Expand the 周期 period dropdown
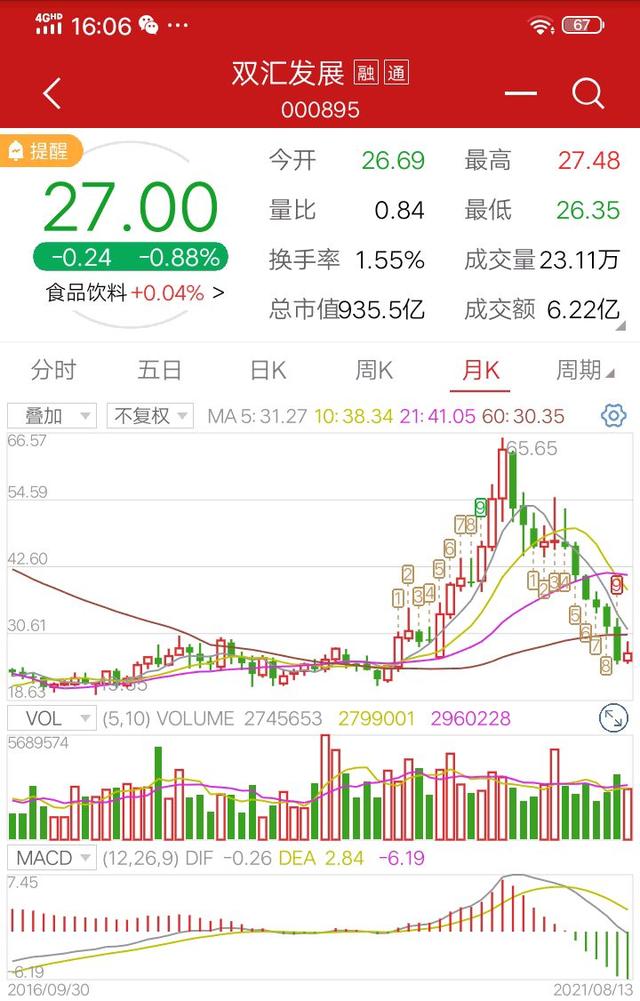The image size is (640, 1001). (x=586, y=371)
